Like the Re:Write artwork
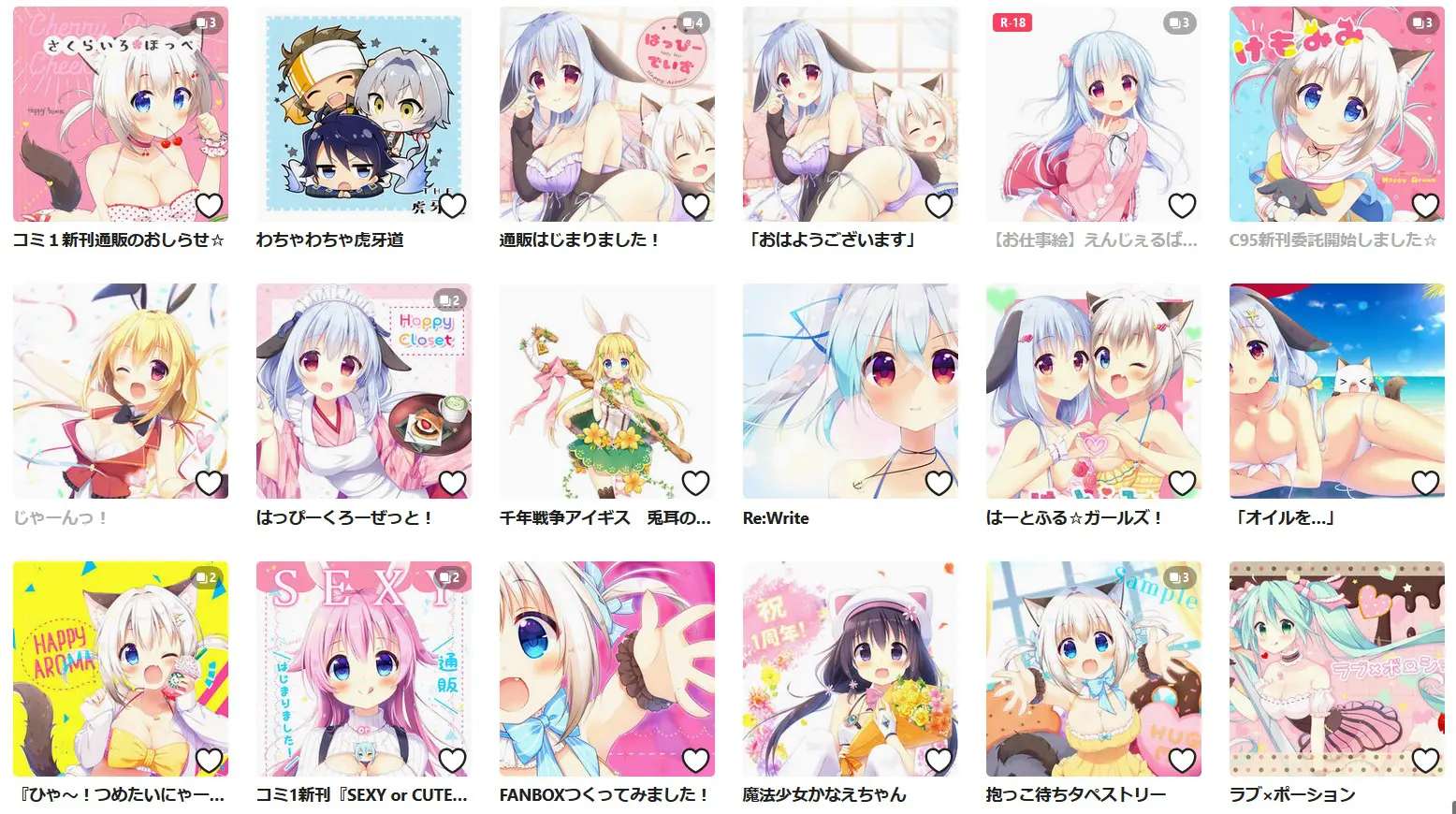 (939, 483)
